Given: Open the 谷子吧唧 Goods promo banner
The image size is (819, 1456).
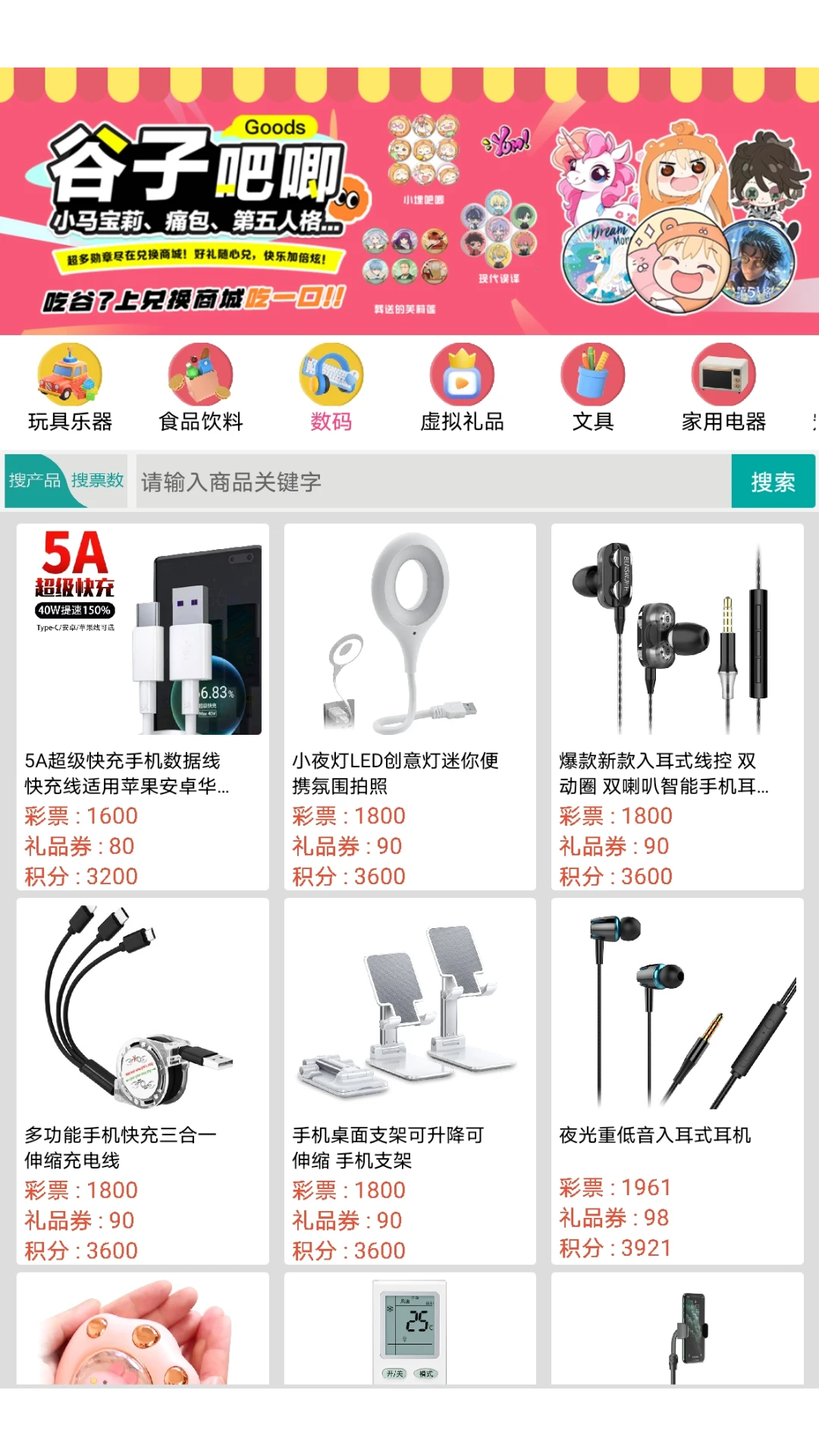Looking at the screenshot, I should pyautogui.click(x=409, y=201).
